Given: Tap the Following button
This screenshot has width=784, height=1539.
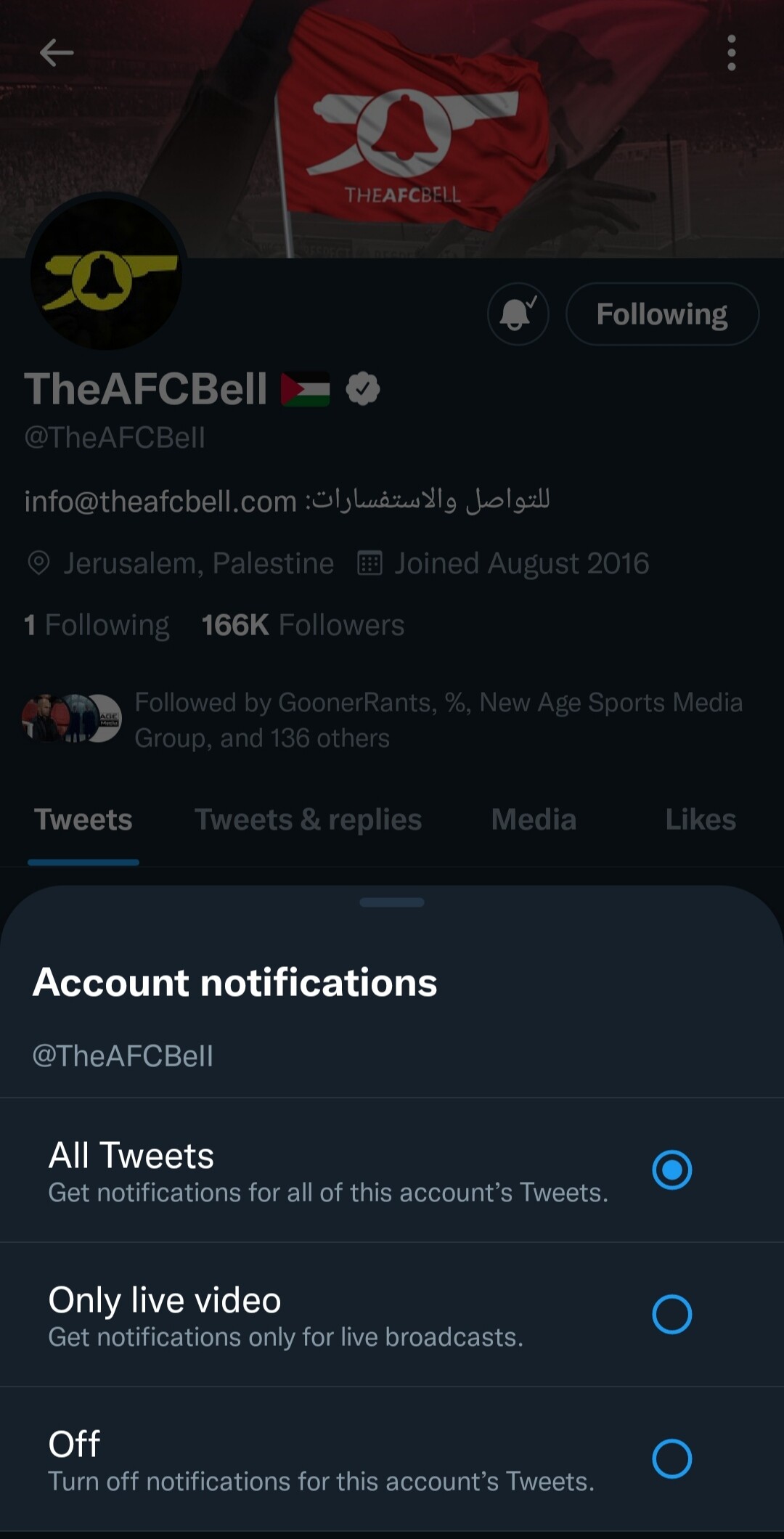Looking at the screenshot, I should [661, 314].
